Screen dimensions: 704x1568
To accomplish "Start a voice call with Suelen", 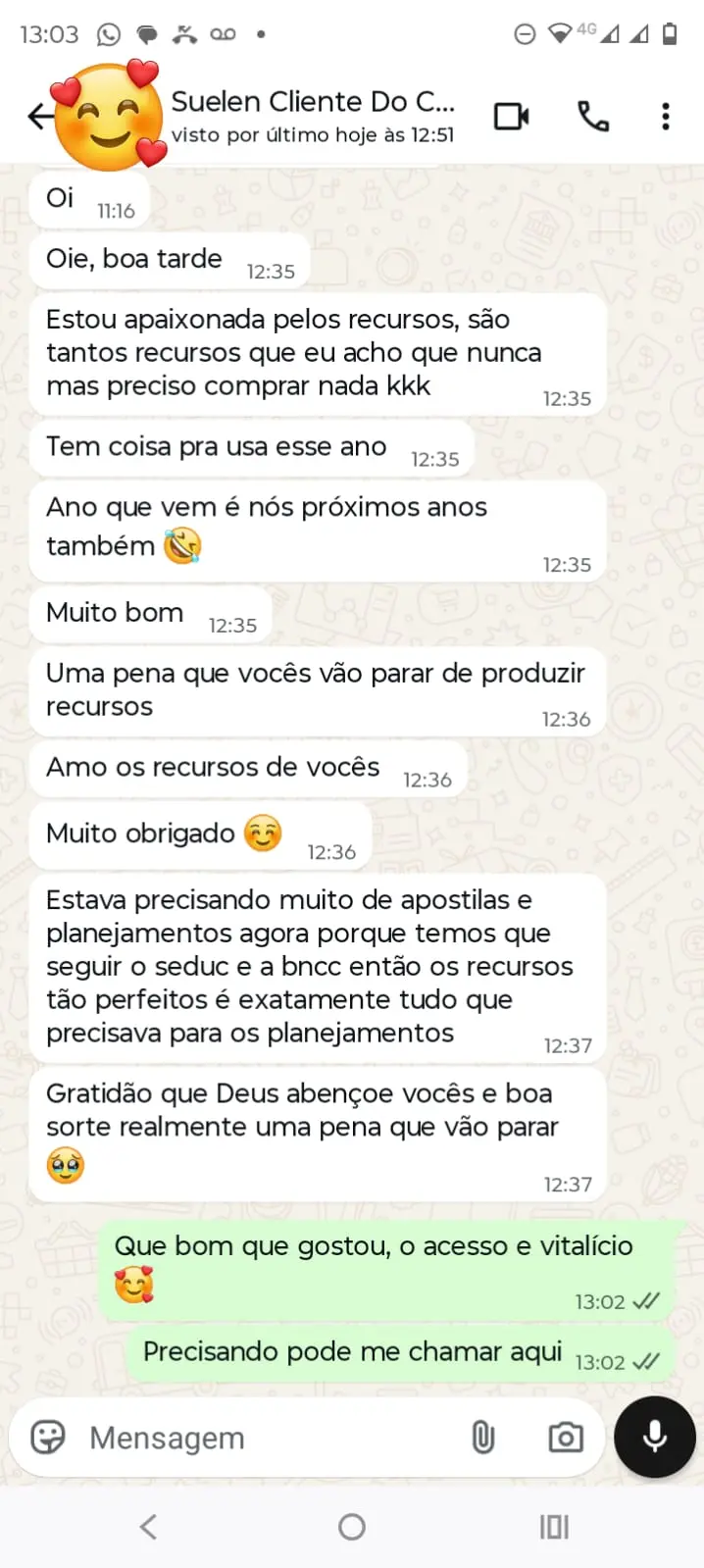I will coord(592,117).
